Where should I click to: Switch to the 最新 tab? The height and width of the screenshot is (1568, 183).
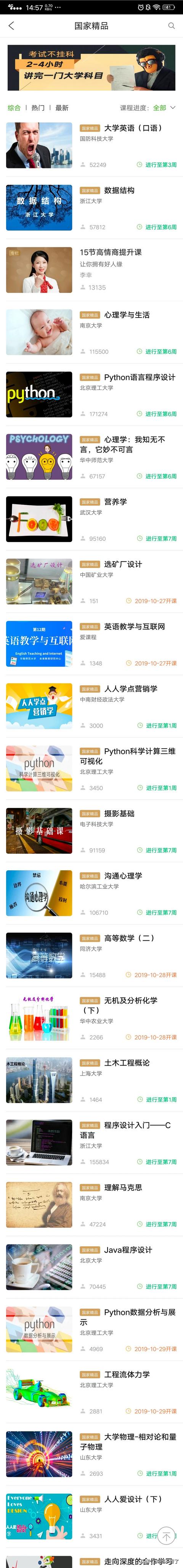(x=62, y=108)
